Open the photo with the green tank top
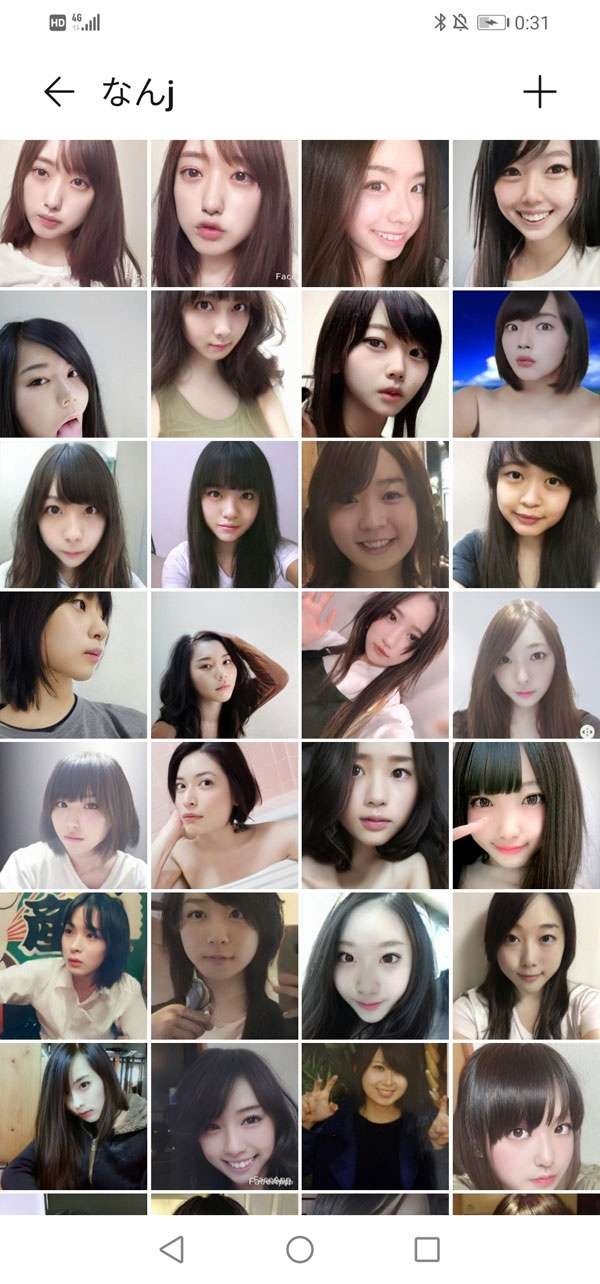Screen dimensions: 600x1284 [224, 364]
